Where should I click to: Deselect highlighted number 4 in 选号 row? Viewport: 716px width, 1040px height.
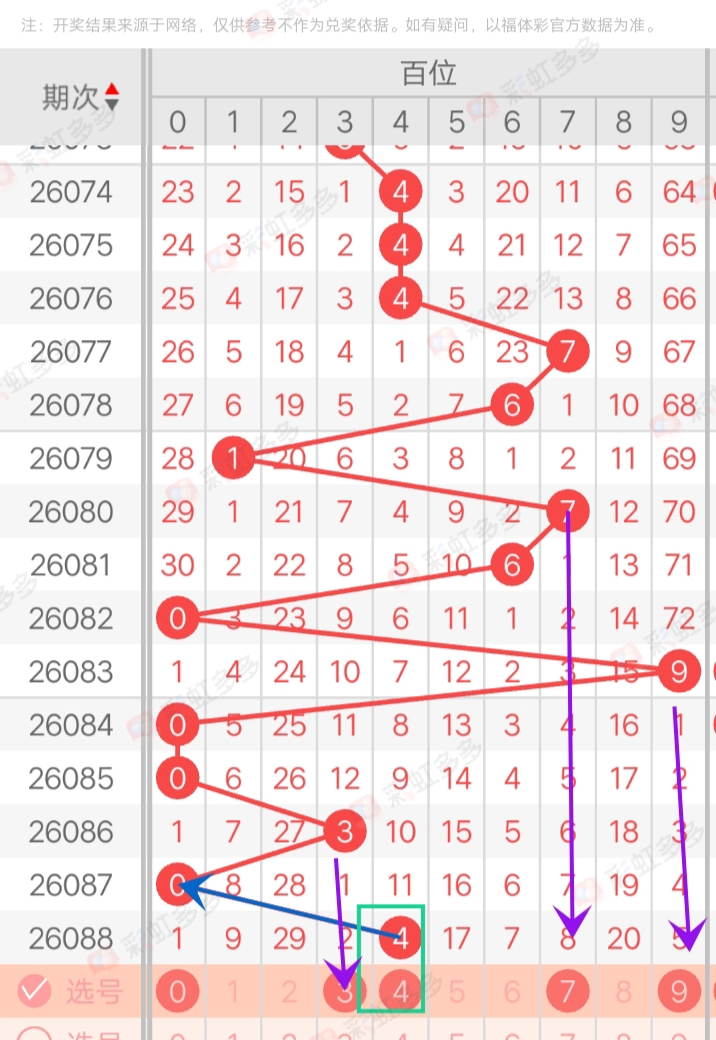tap(401, 991)
